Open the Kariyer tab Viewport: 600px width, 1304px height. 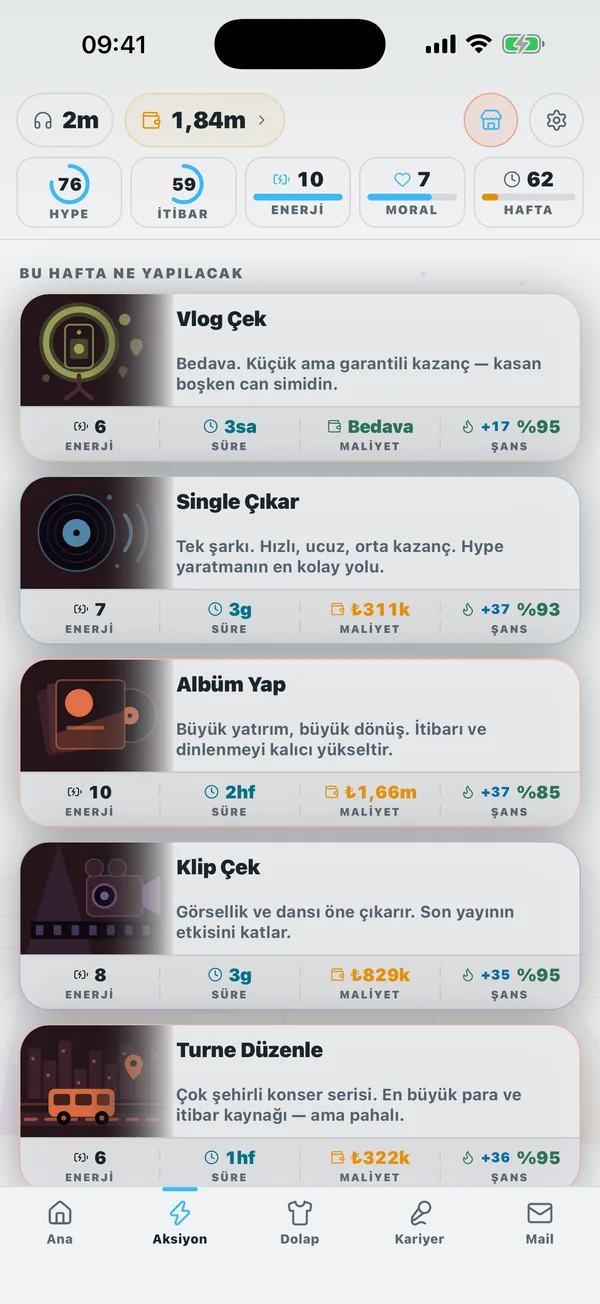coord(419,1223)
